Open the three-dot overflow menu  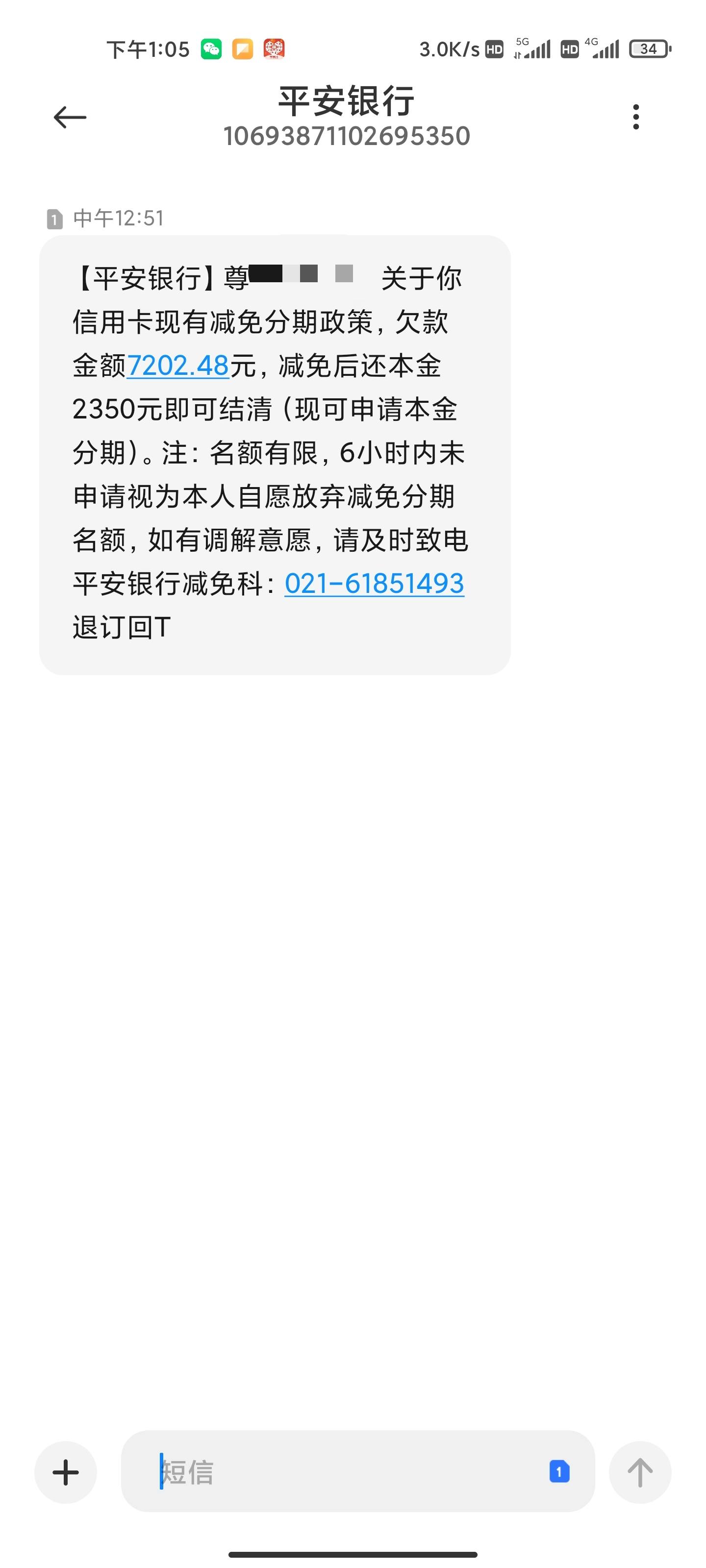point(636,117)
